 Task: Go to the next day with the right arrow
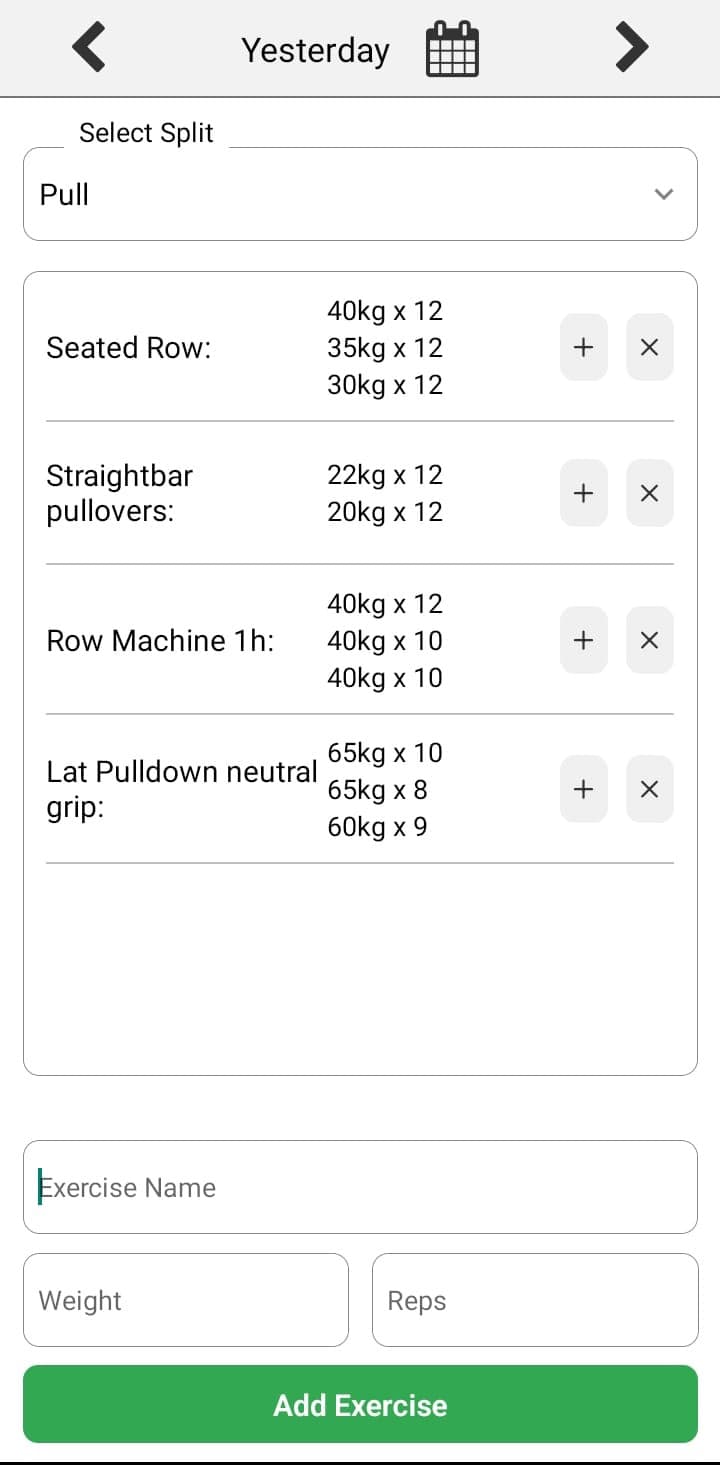click(x=630, y=48)
